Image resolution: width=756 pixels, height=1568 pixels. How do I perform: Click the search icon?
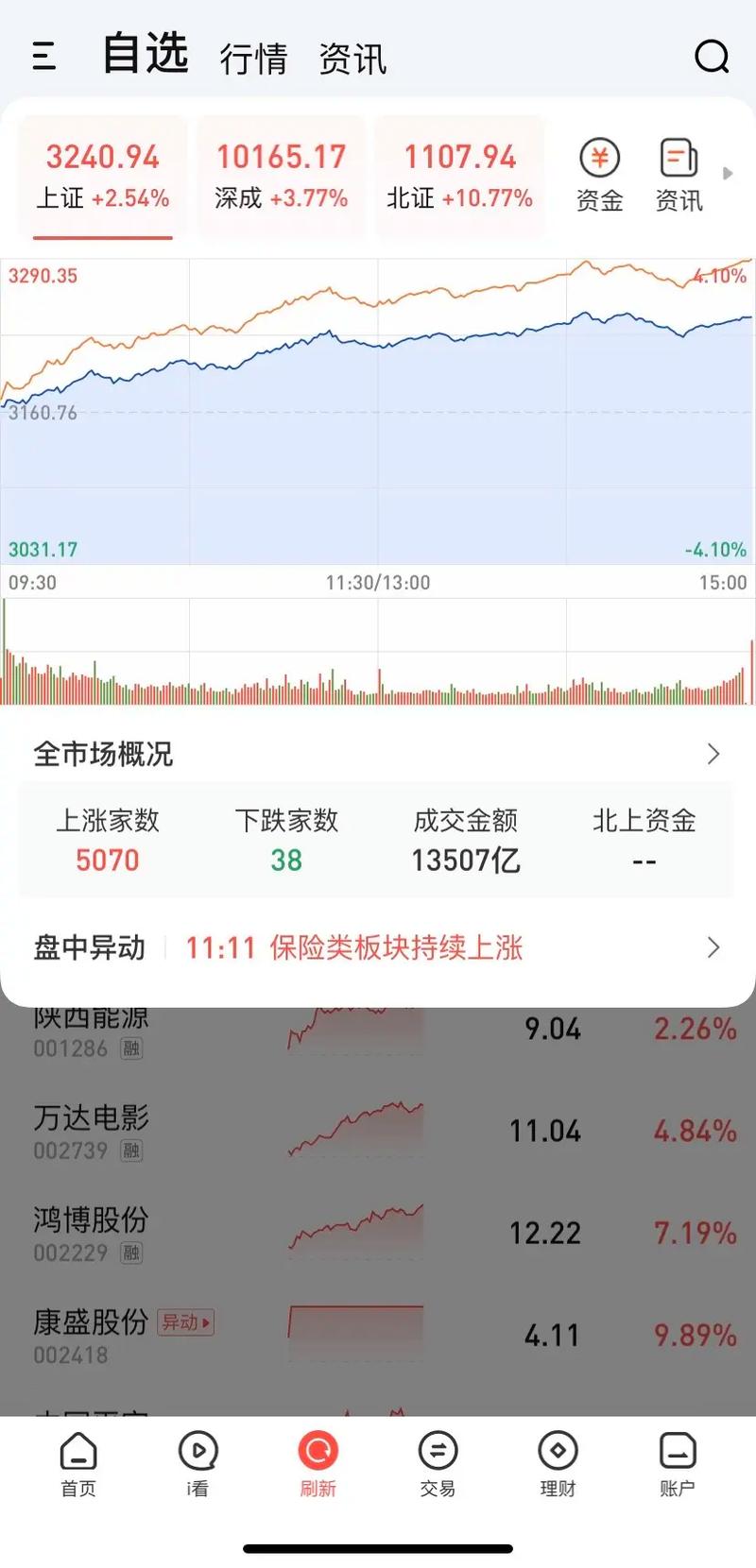711,57
